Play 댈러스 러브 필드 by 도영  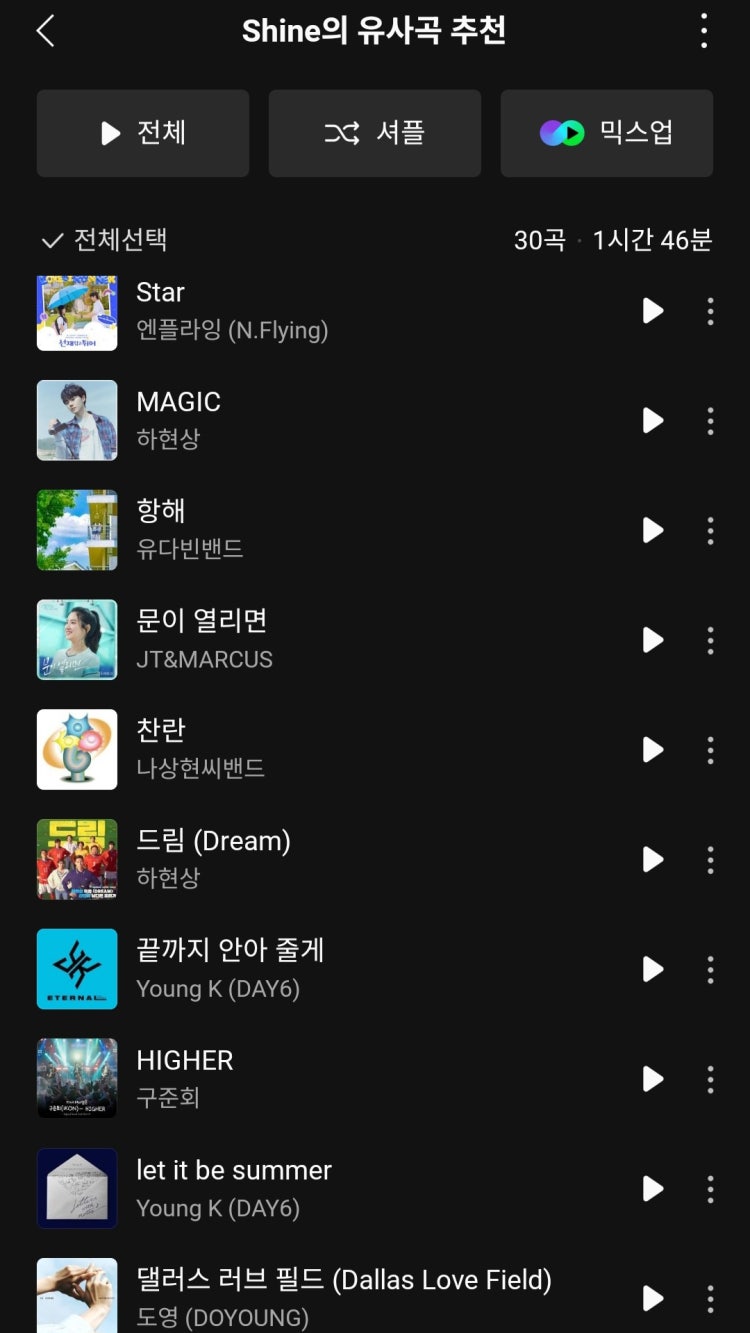(653, 1298)
